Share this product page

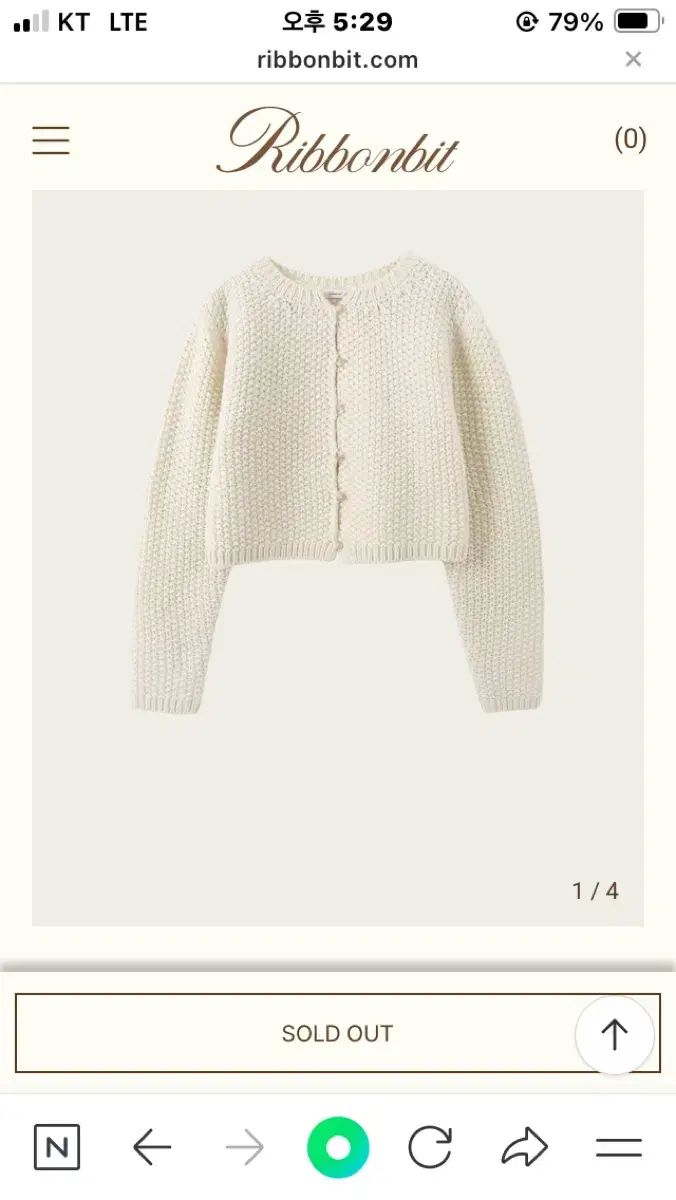(x=524, y=1147)
